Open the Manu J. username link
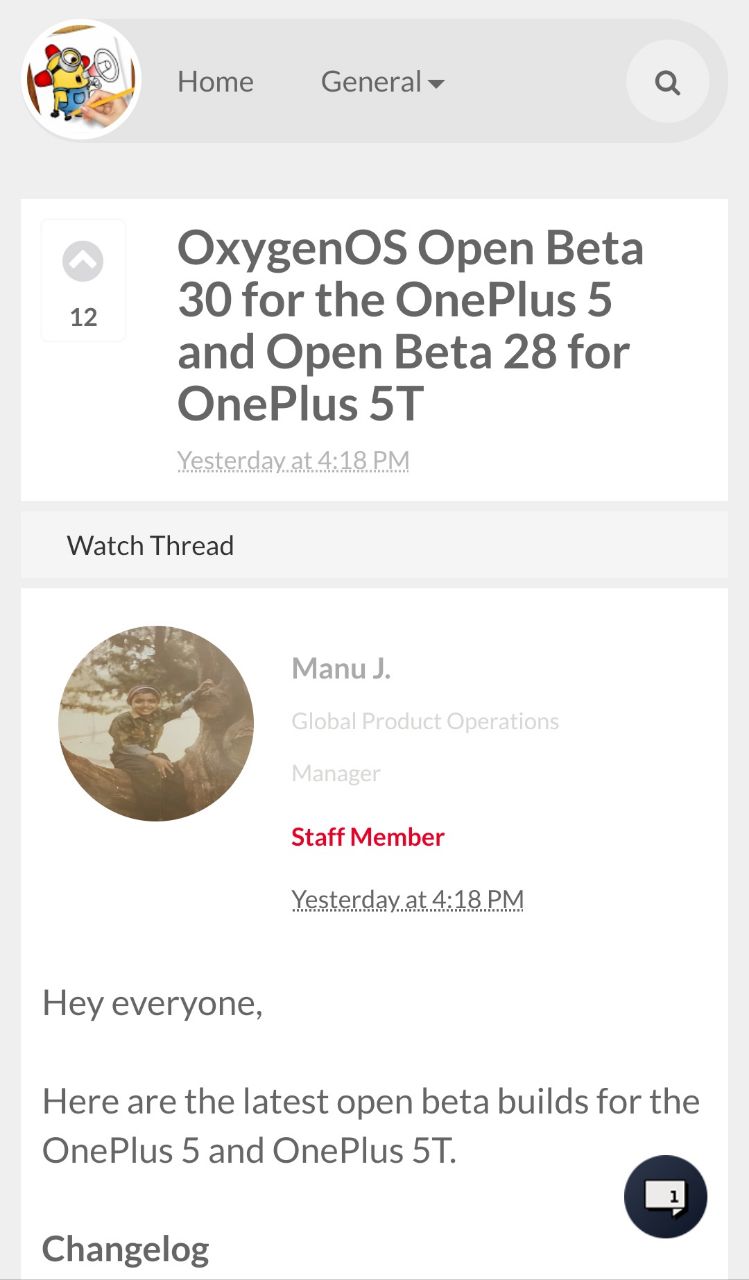The image size is (749, 1280). pos(341,668)
